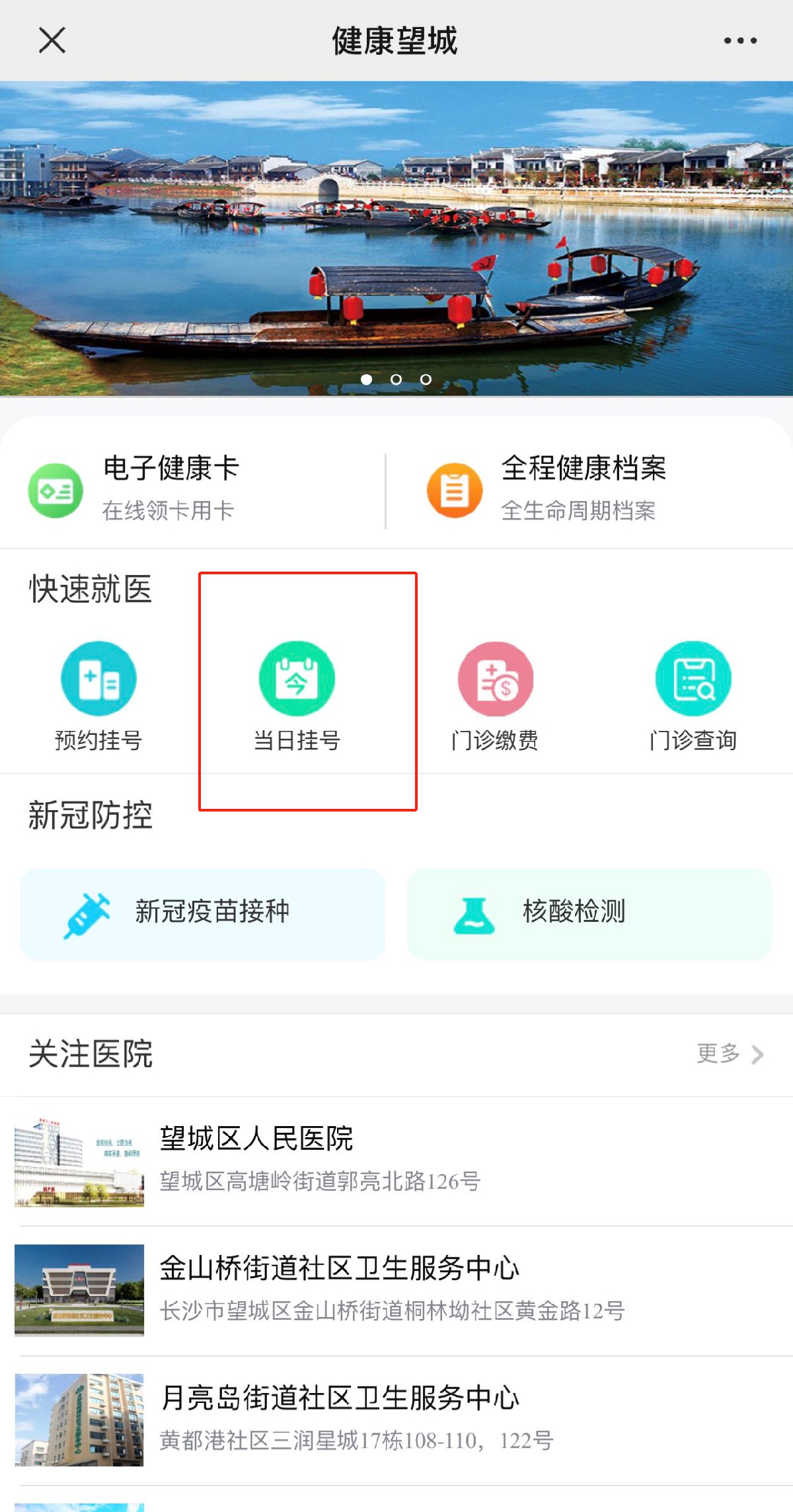Open the three-dot overflow menu

coord(739,40)
